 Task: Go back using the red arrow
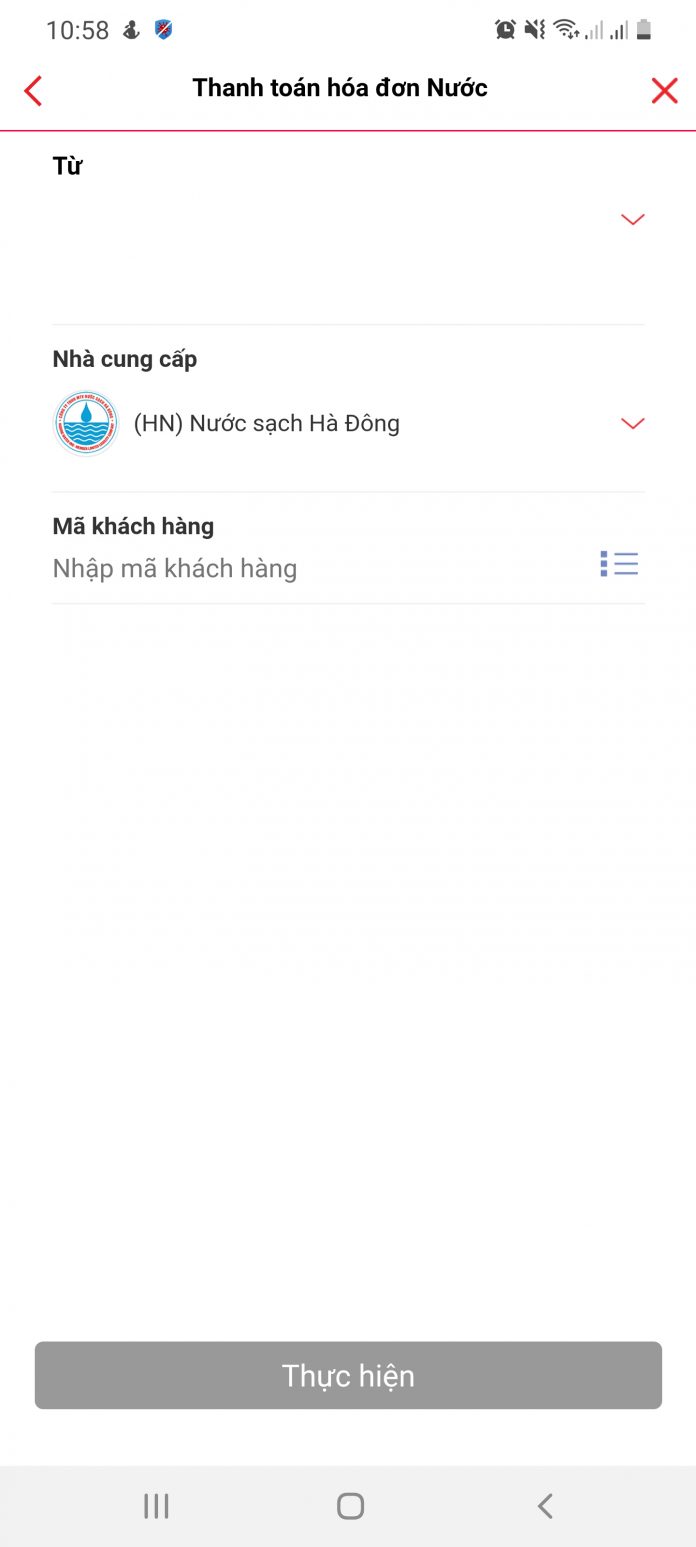pos(34,91)
